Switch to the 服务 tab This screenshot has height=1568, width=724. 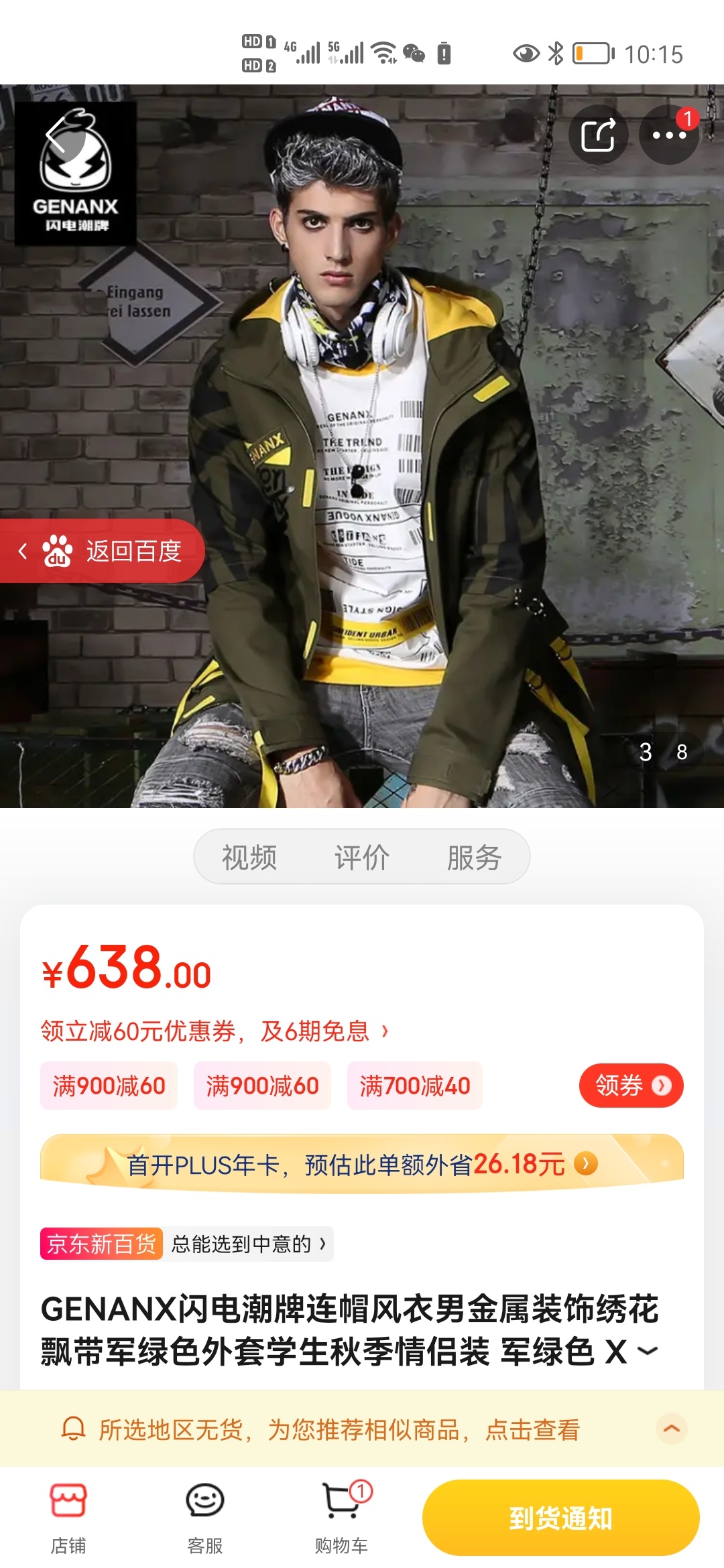[x=474, y=857]
